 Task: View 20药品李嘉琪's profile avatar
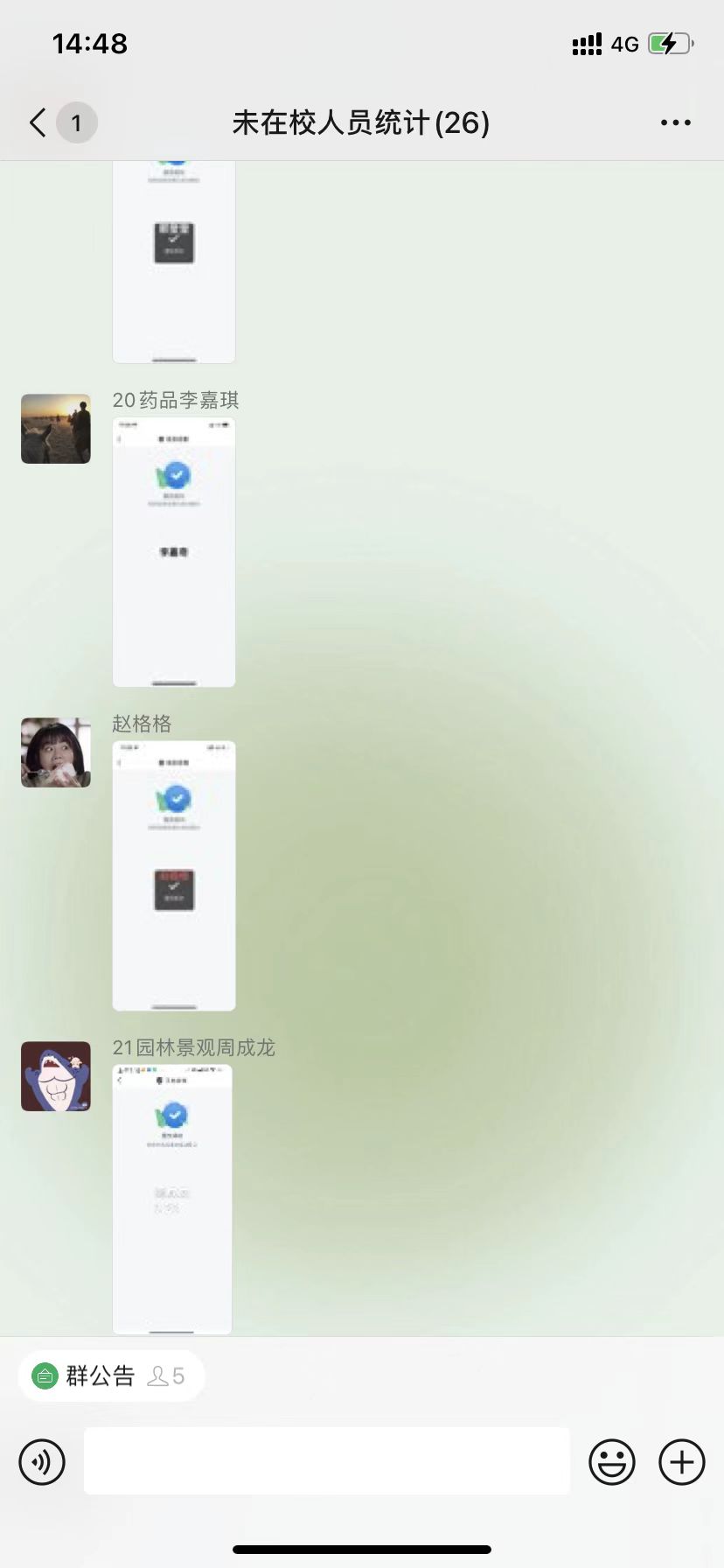point(56,429)
